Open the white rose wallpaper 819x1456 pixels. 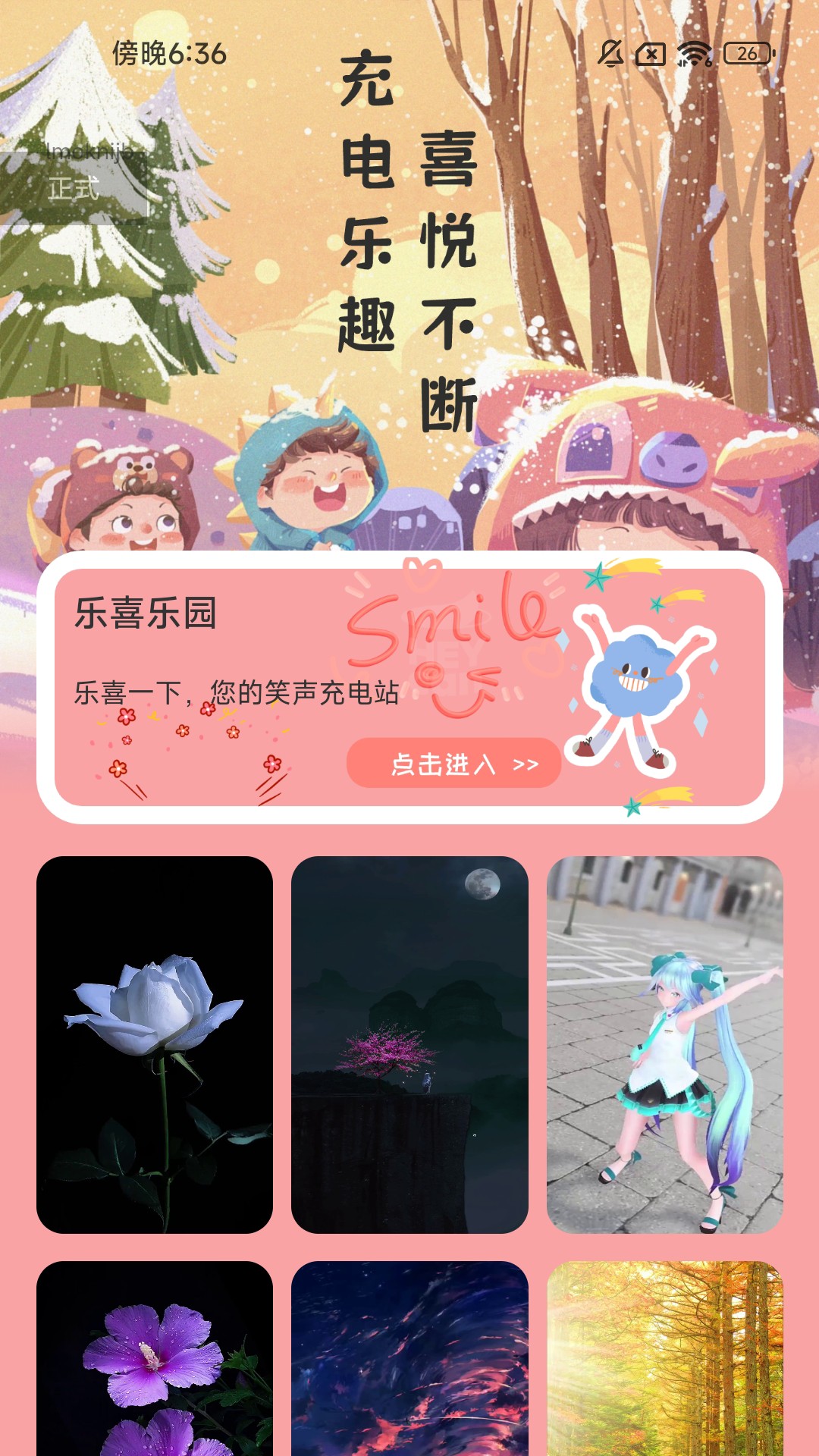(155, 1044)
